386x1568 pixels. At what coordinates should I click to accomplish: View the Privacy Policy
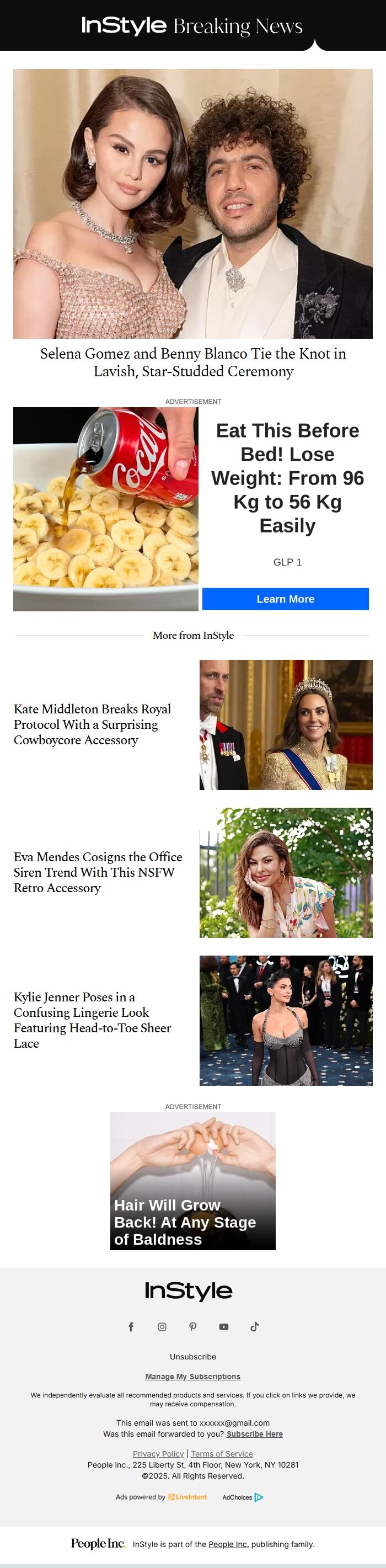pyautogui.click(x=158, y=1454)
